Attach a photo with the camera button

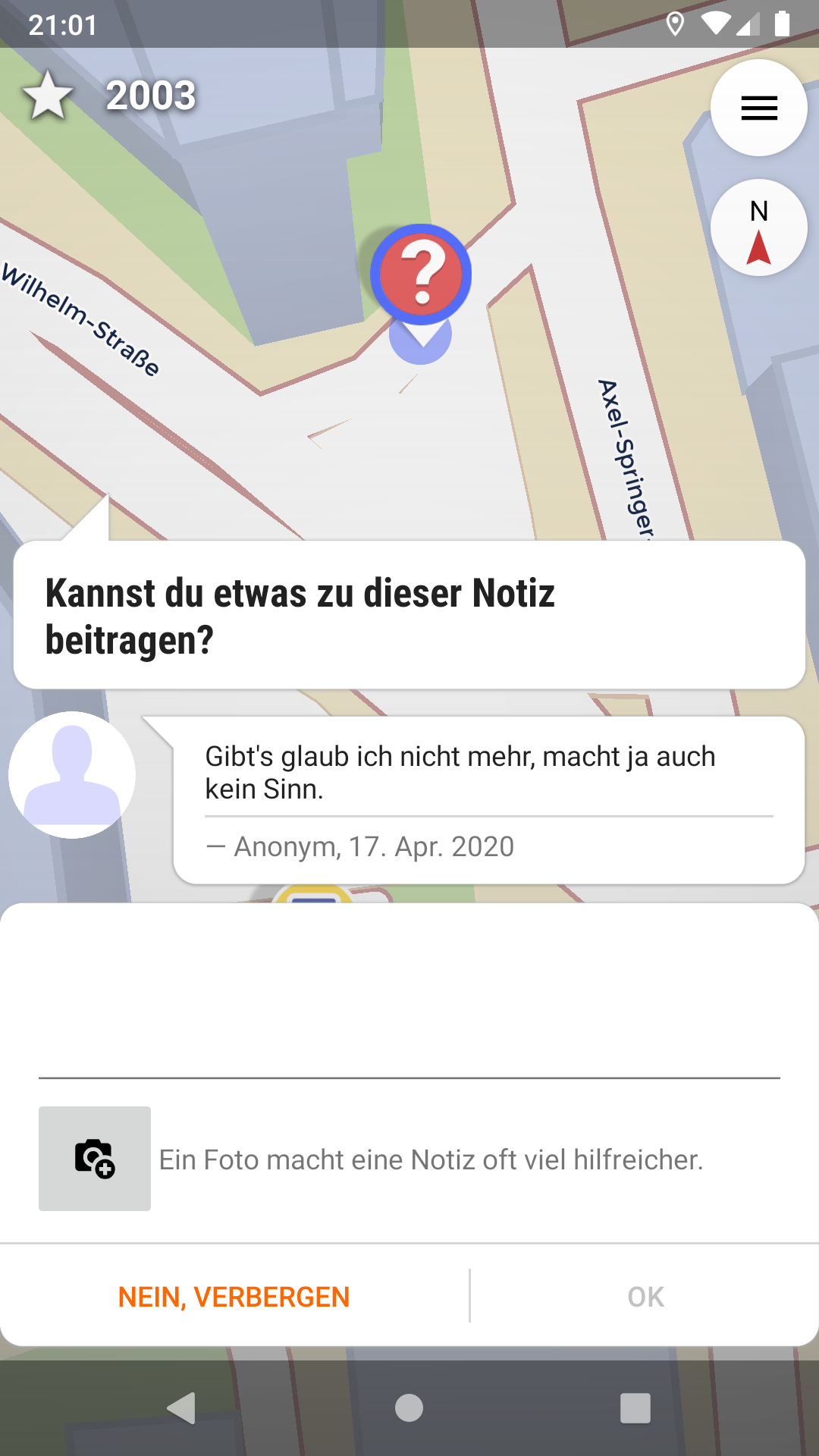click(95, 1159)
